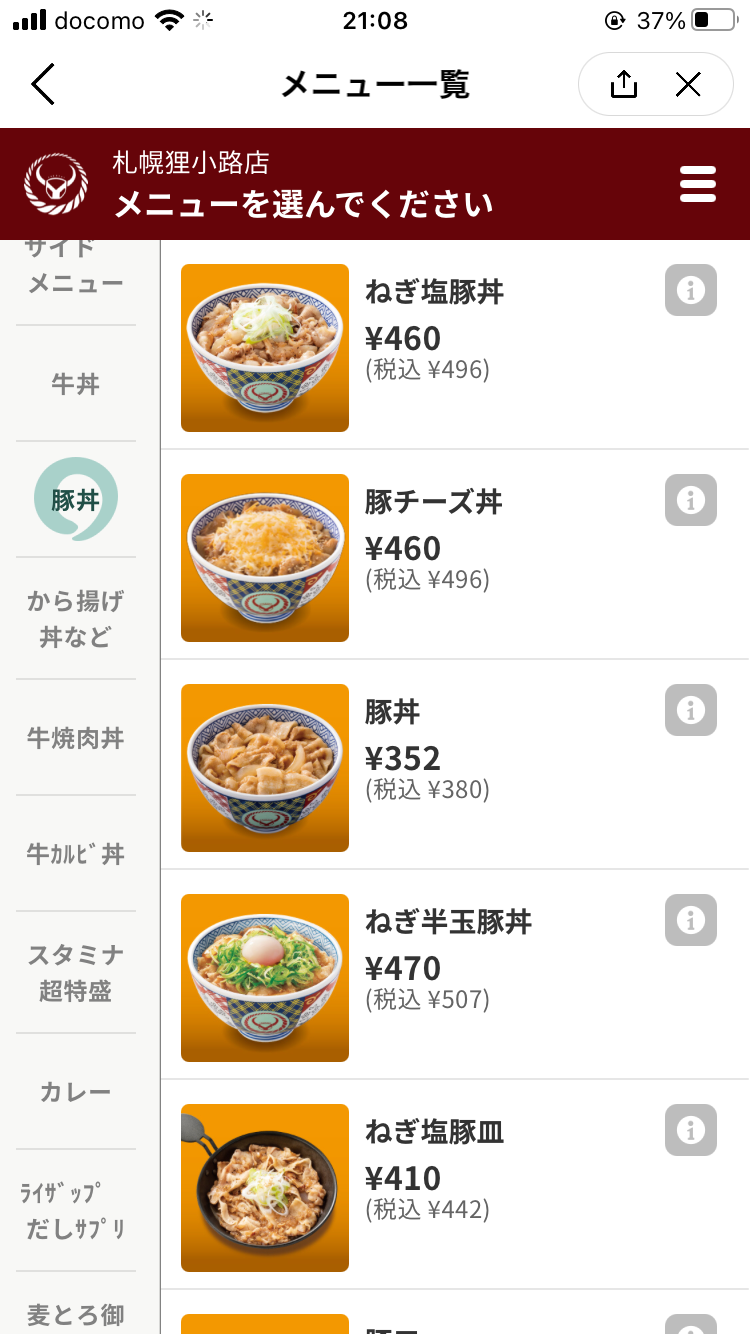Open info for ねぎ半玉豚丼
750x1334 pixels.
(691, 920)
